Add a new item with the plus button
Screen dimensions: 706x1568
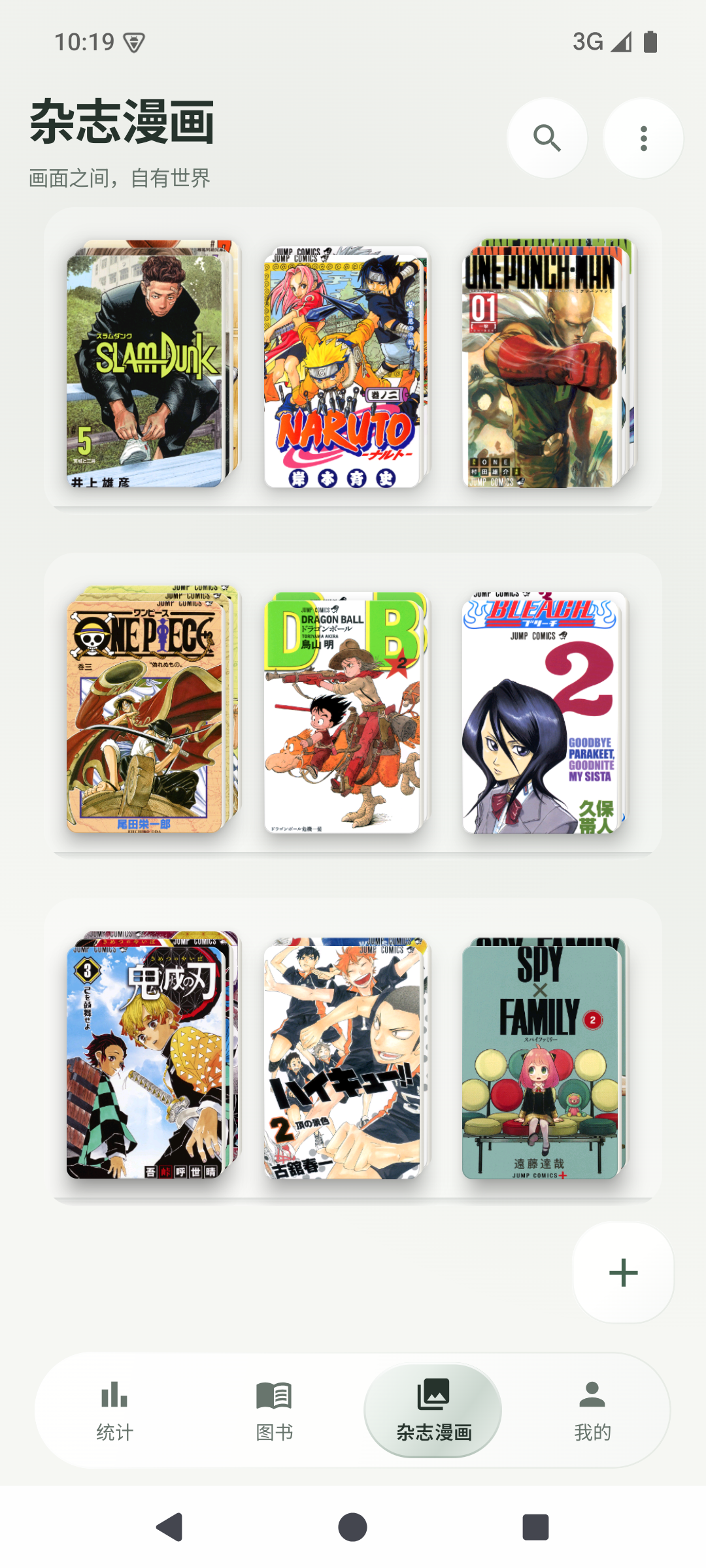(x=623, y=1273)
